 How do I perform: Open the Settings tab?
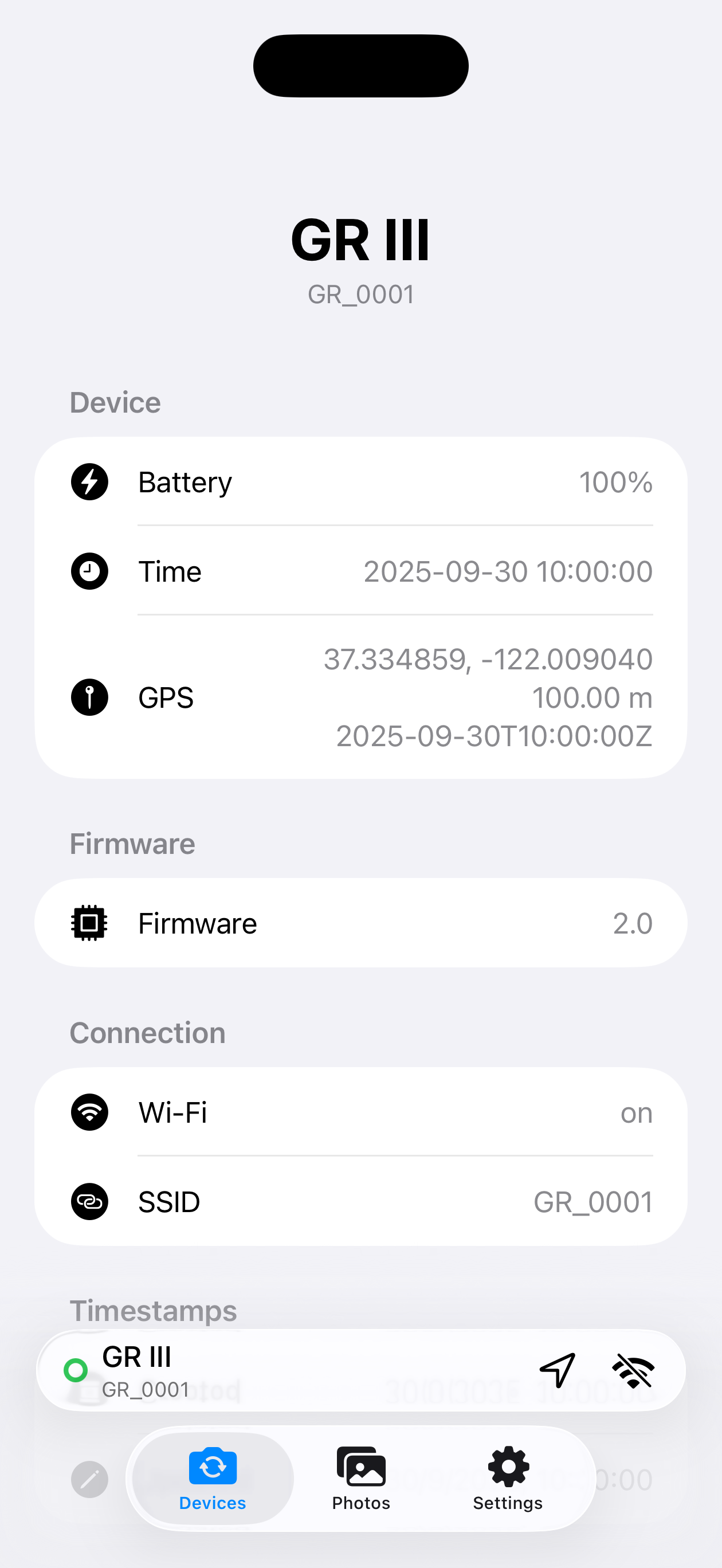pos(508,1478)
